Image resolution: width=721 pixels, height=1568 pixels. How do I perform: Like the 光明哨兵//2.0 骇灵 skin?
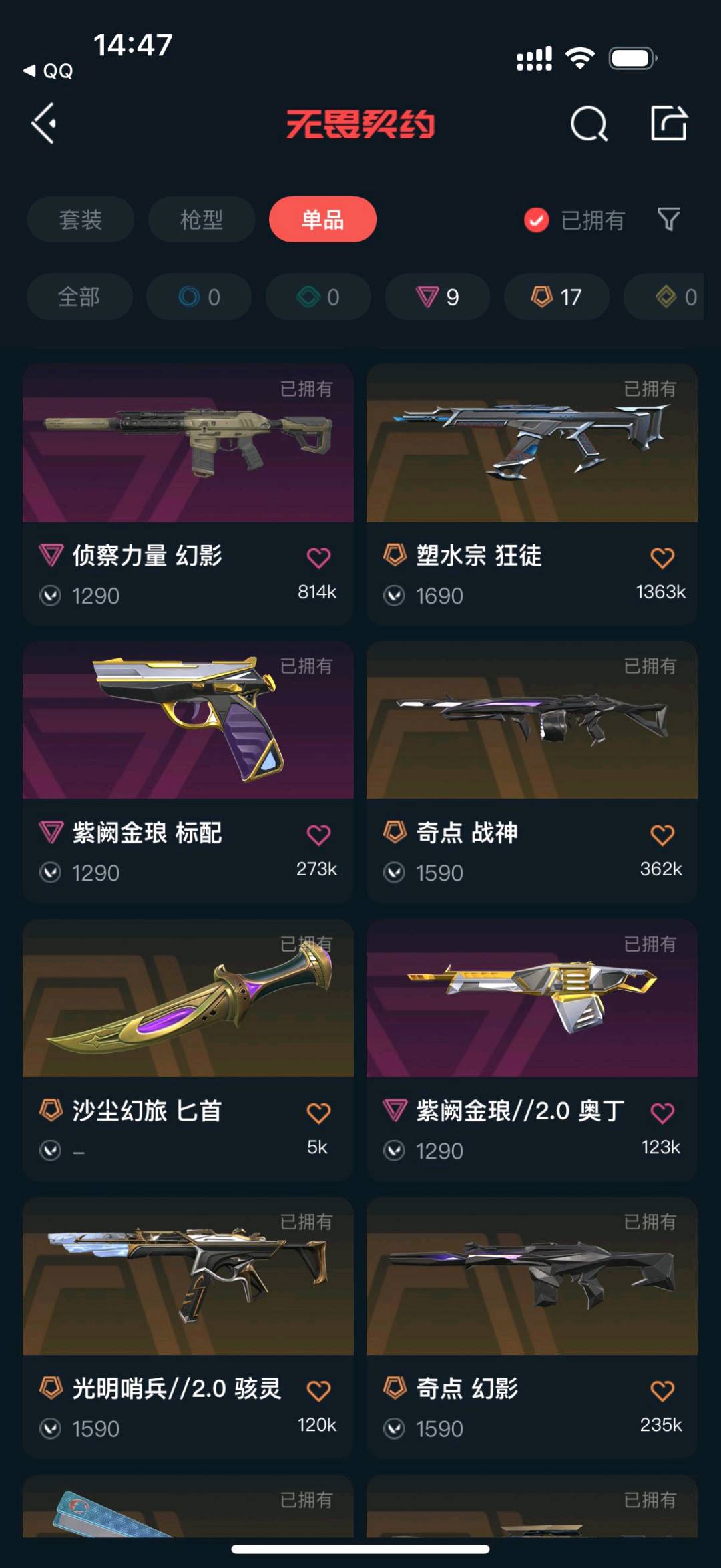point(318,1390)
